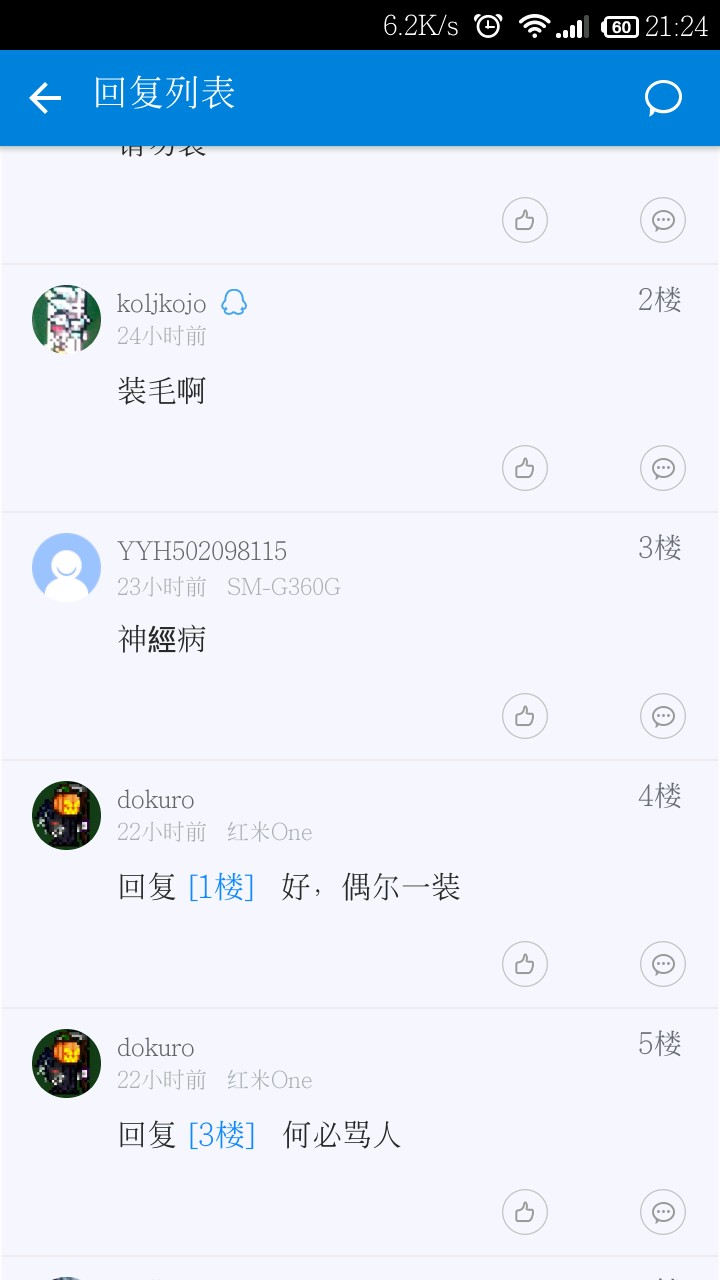Jump to the [3楼] link in dokuro's reply
The width and height of the screenshot is (720, 1280).
(221, 1135)
